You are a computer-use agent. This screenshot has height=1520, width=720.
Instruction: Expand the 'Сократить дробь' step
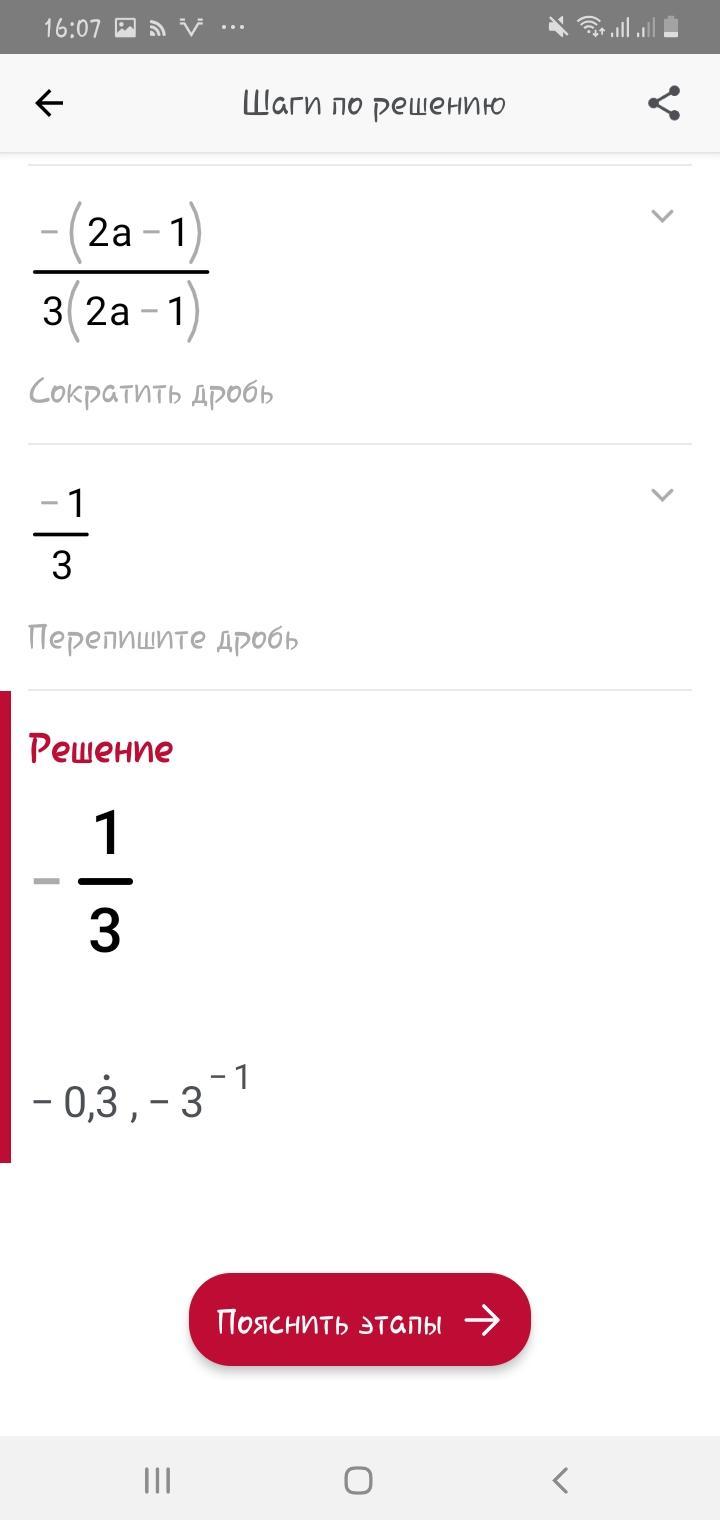click(x=662, y=216)
